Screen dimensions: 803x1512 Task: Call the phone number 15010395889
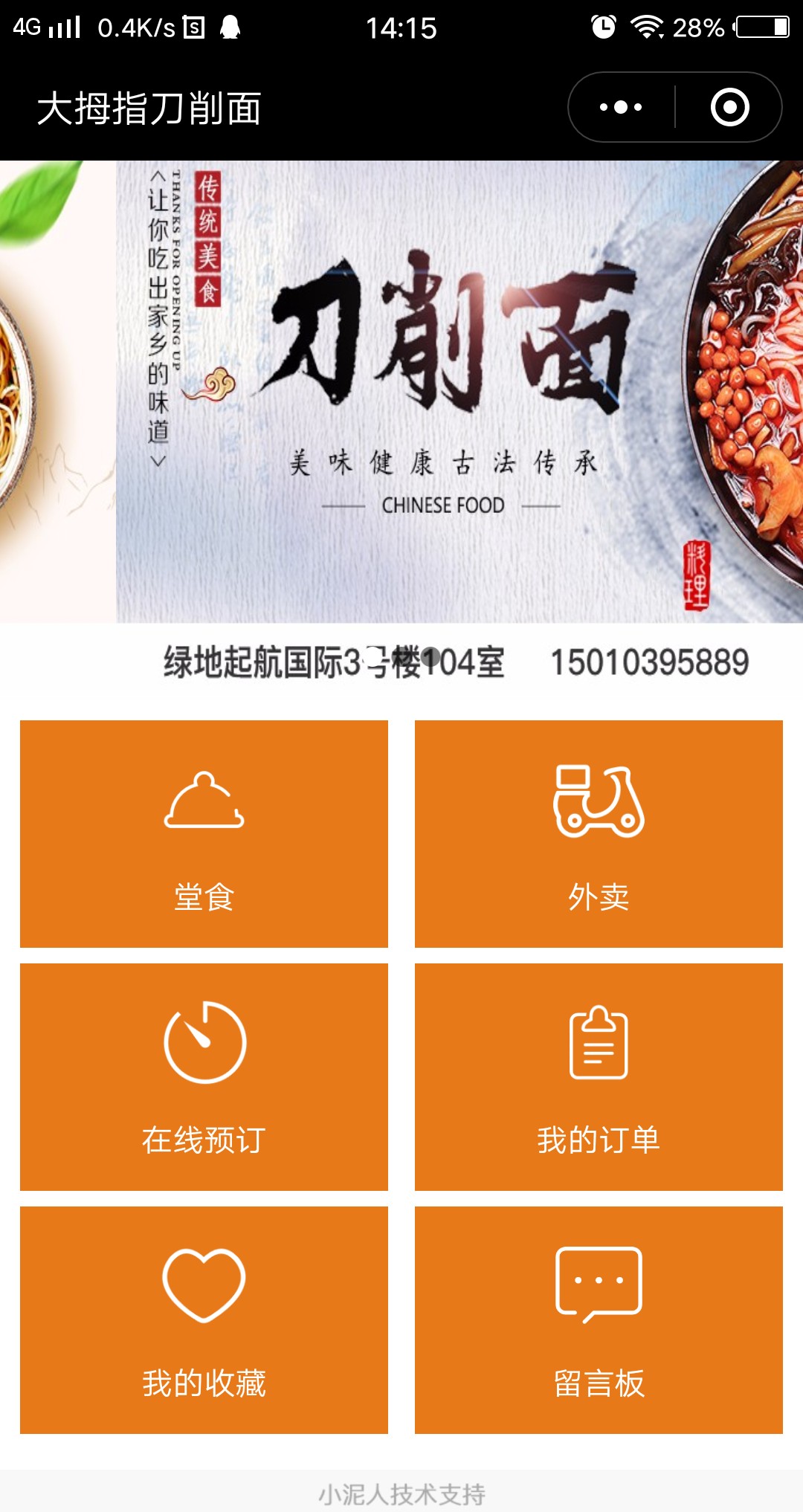point(649,662)
